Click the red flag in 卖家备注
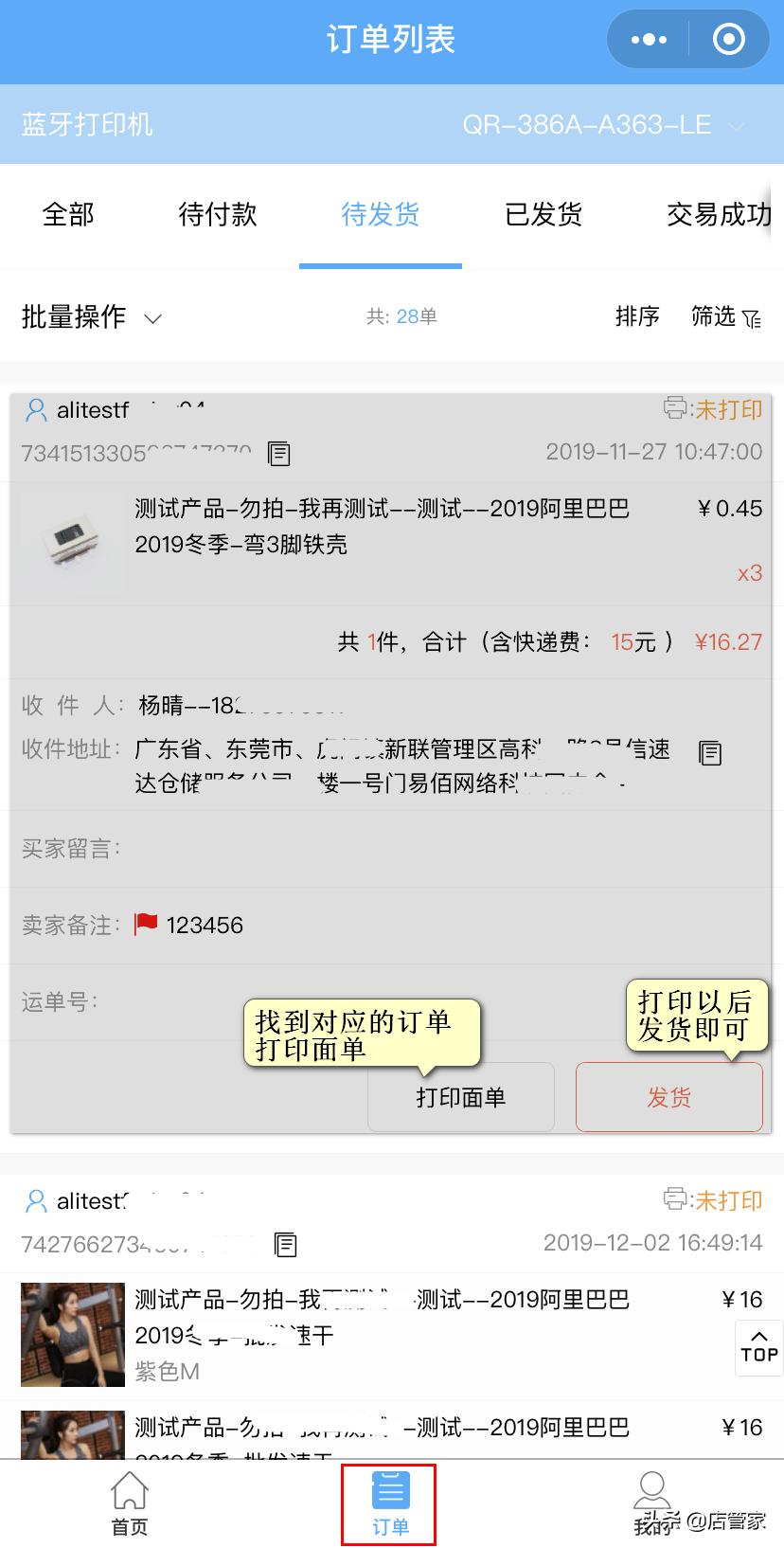 [145, 924]
